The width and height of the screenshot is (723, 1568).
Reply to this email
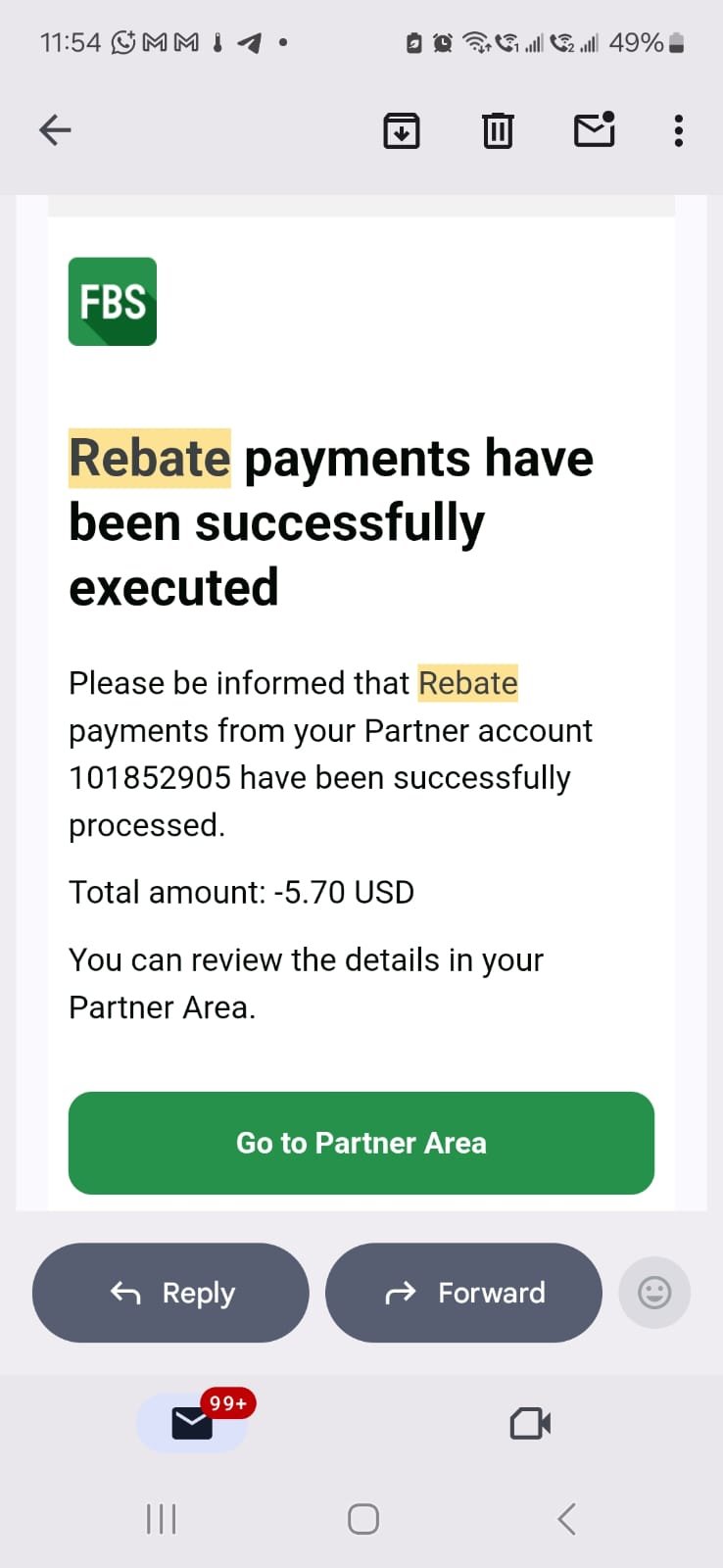tap(170, 1293)
